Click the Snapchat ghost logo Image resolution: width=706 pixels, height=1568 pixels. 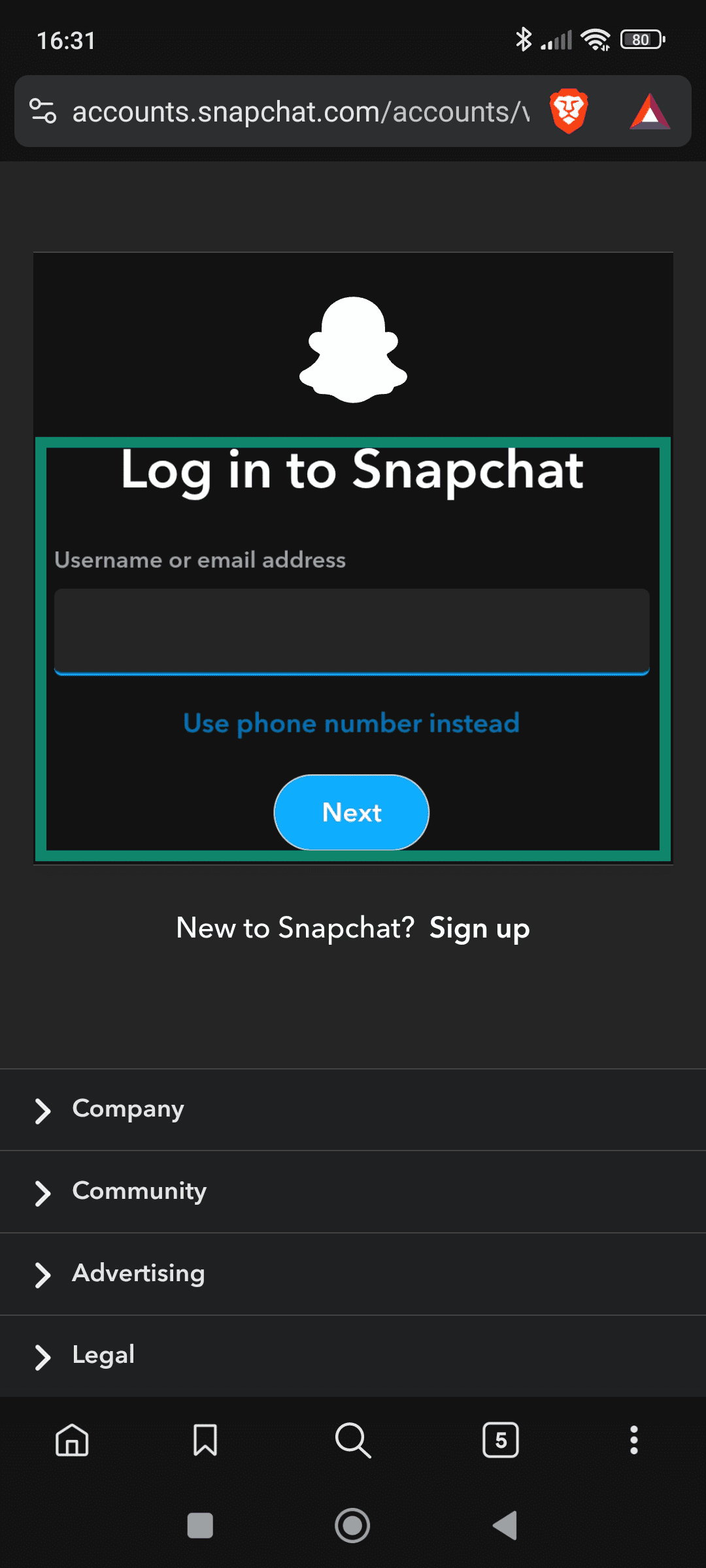coord(353,348)
